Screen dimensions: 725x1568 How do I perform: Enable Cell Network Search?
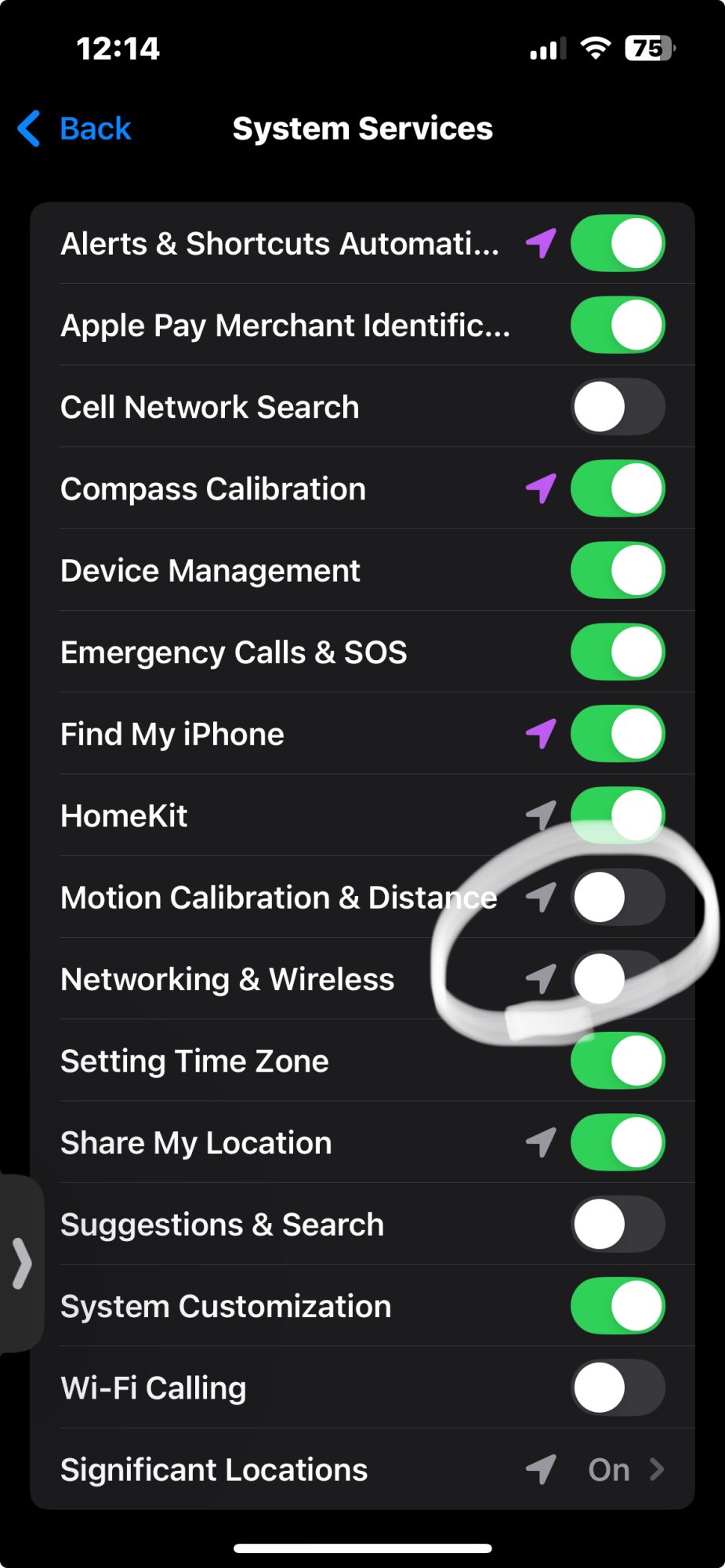coord(618,407)
